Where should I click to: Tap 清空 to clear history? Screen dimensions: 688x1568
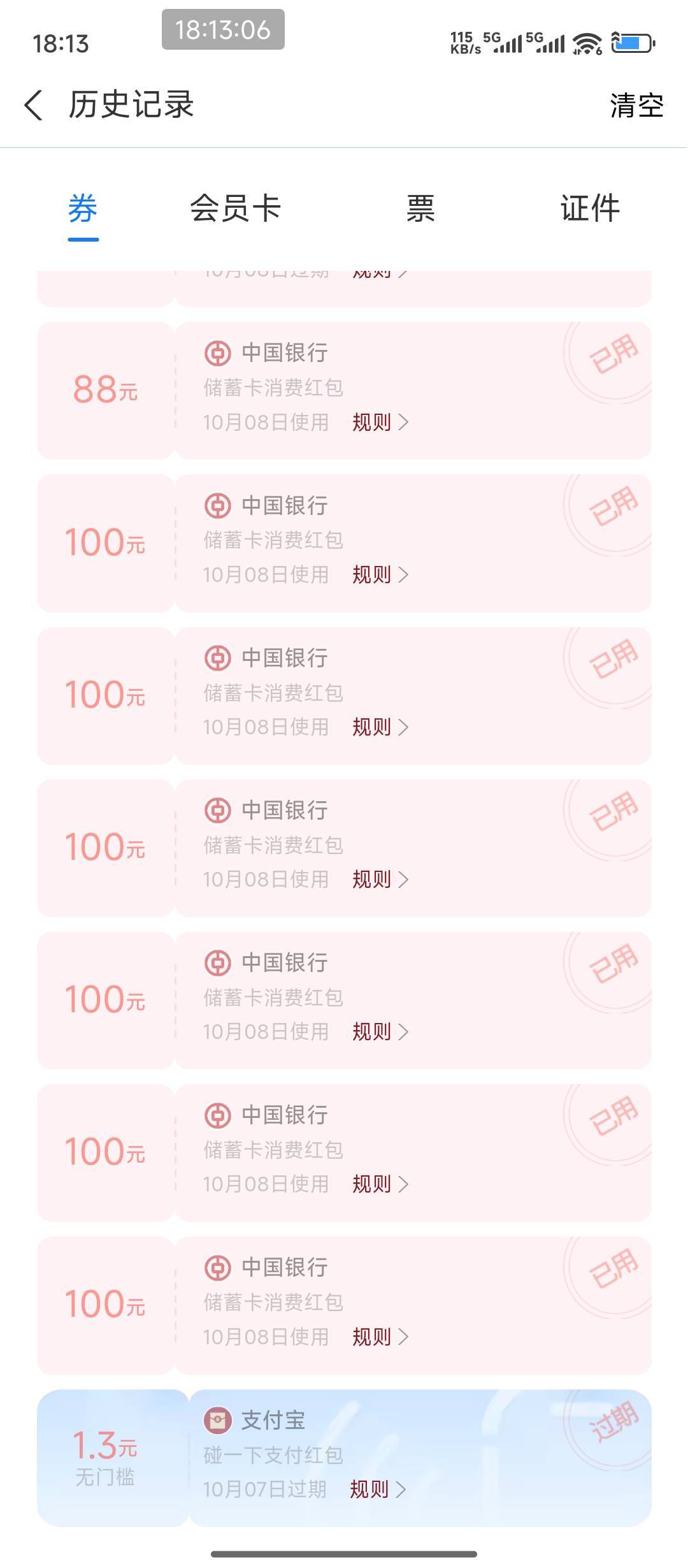coord(636,105)
